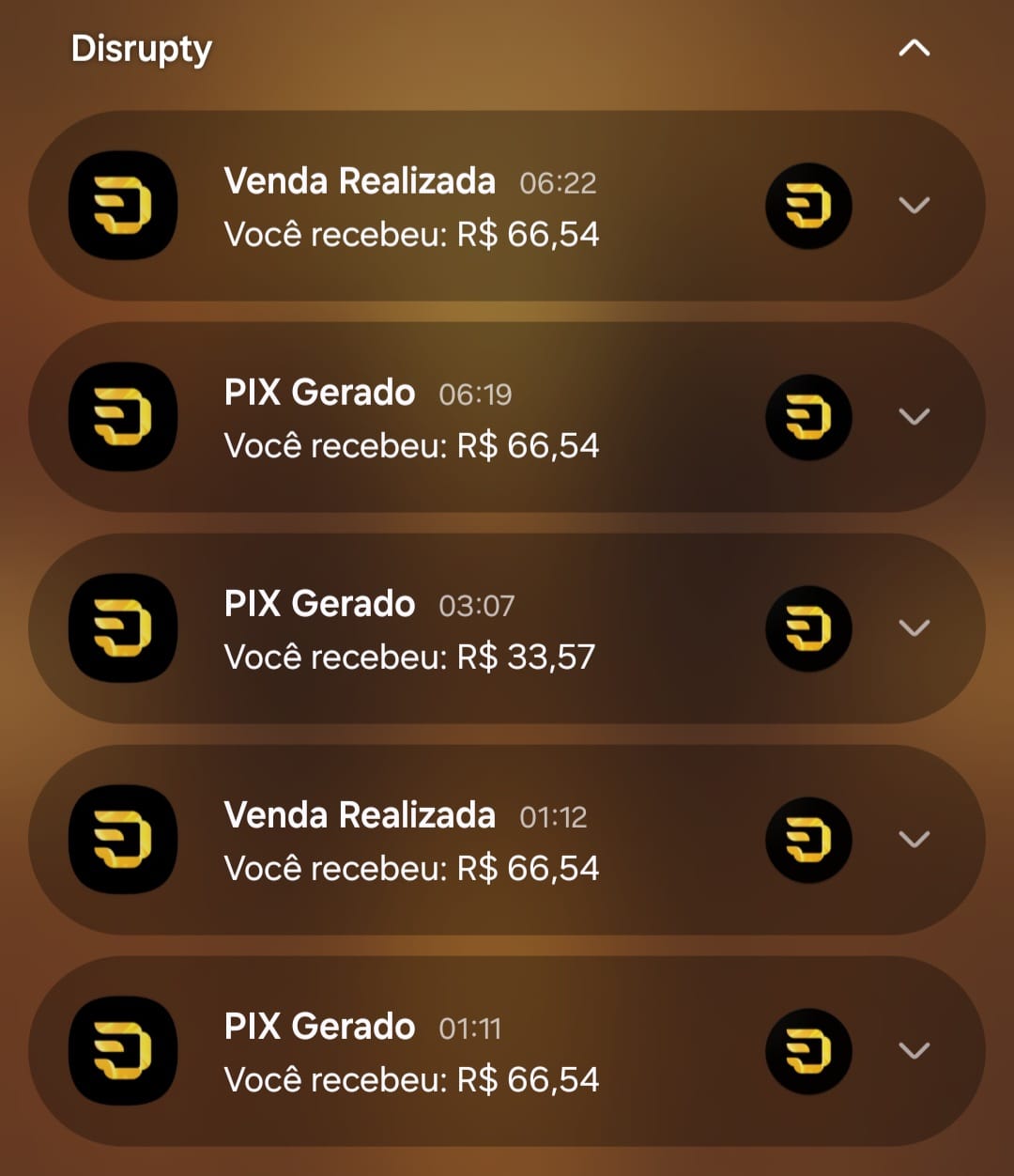Tap the Disrupty app icon on first notification
Viewport: 1014px width, 1176px height.
click(123, 206)
